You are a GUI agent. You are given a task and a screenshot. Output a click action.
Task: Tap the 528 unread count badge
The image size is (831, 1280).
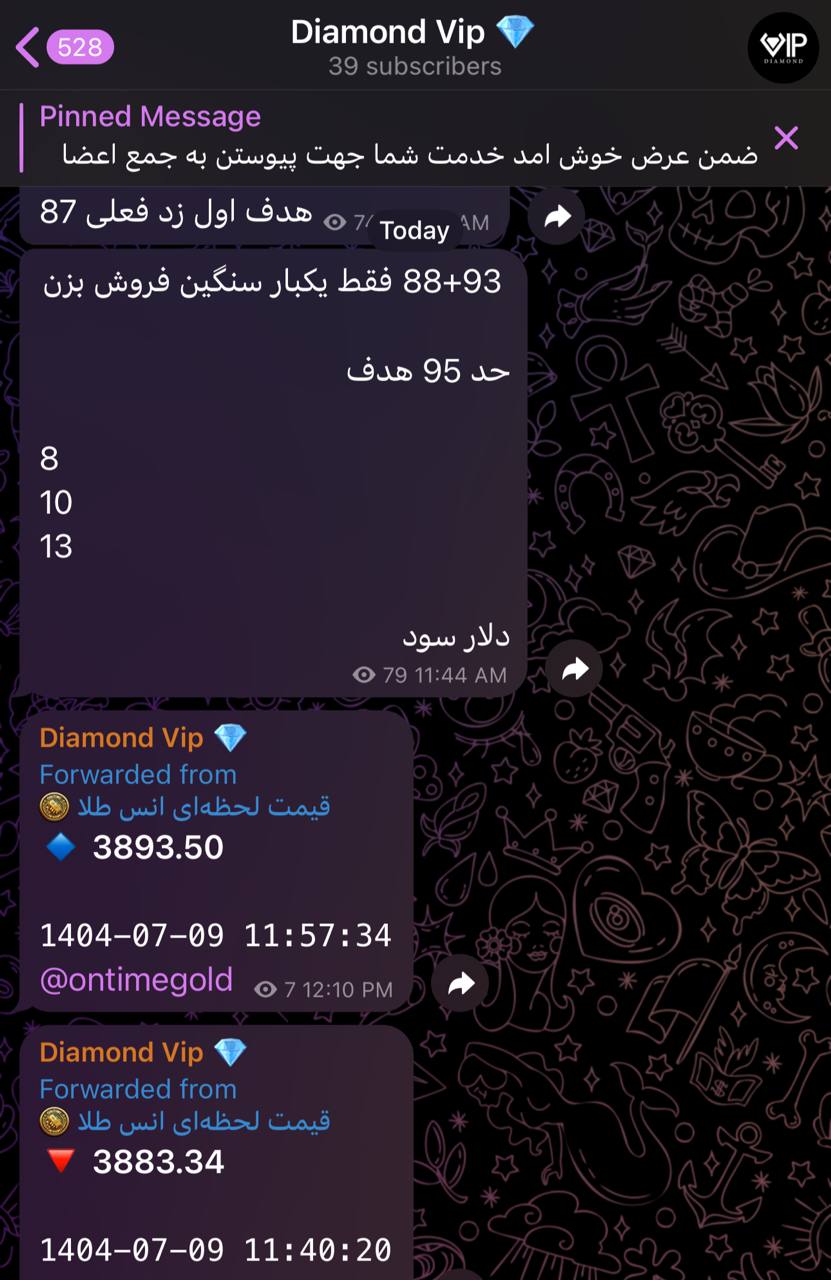point(79,46)
